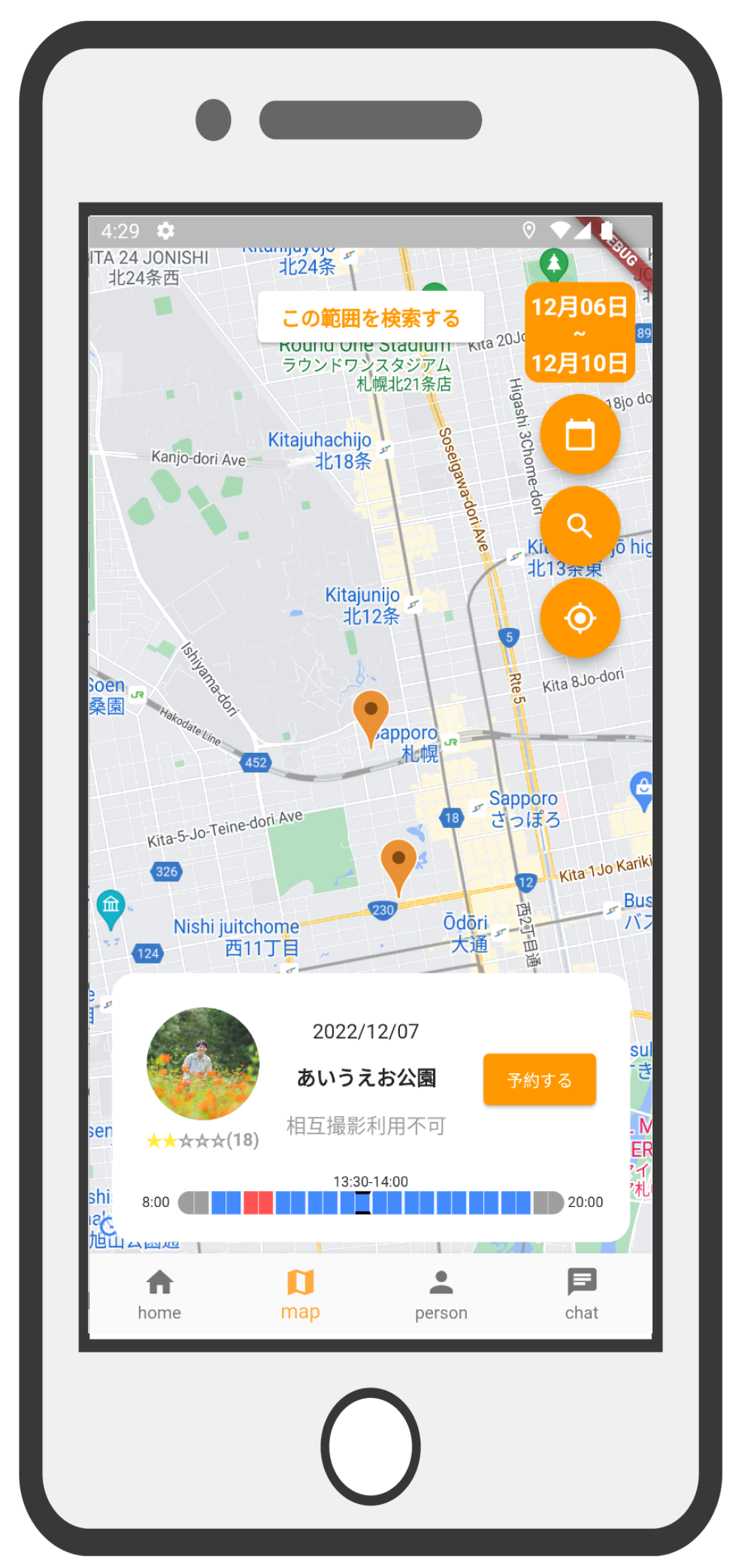
Task: Open the calendar floating button
Action: [580, 435]
